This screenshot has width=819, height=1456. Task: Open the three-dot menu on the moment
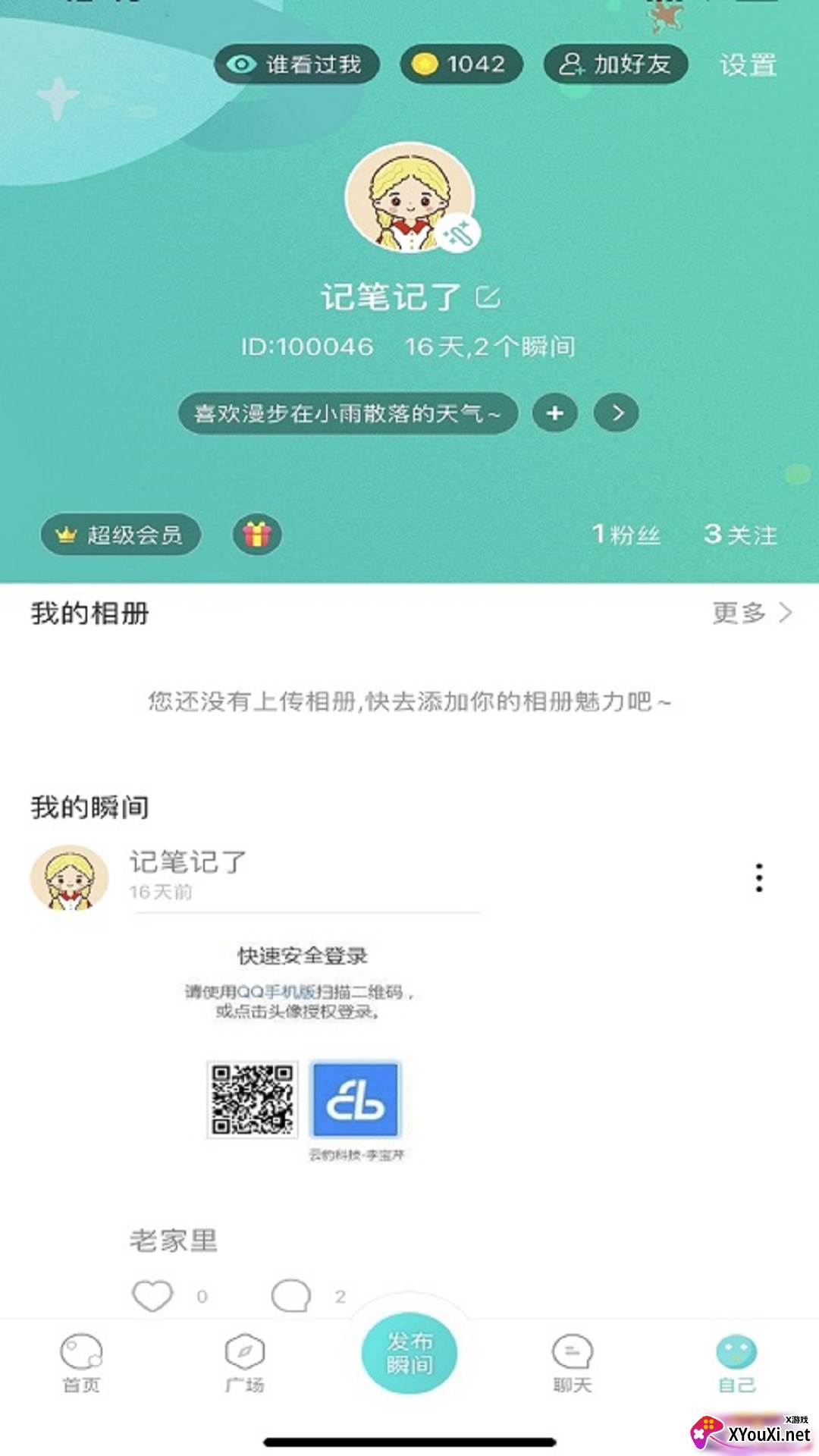click(x=759, y=876)
